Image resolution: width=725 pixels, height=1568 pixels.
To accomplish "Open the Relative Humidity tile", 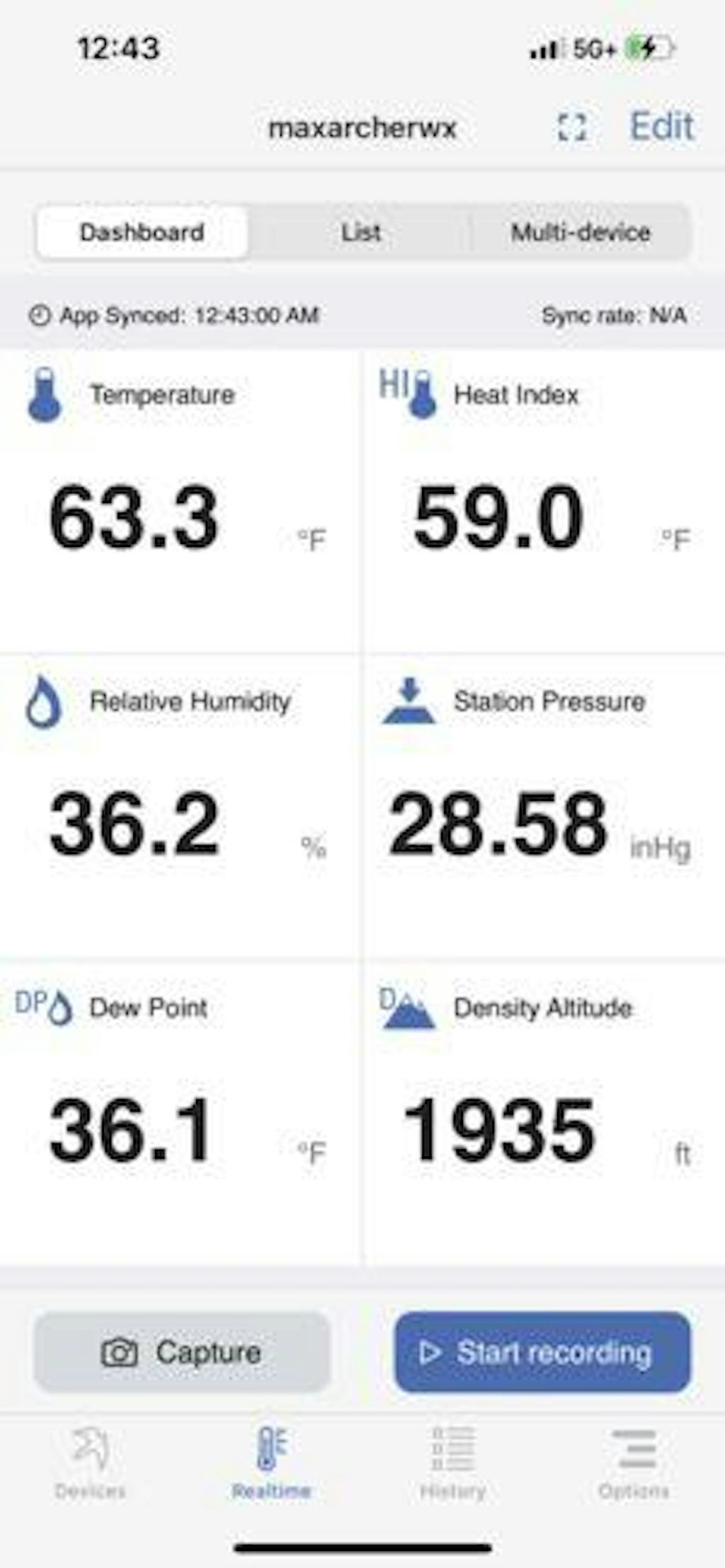I will tap(180, 807).
